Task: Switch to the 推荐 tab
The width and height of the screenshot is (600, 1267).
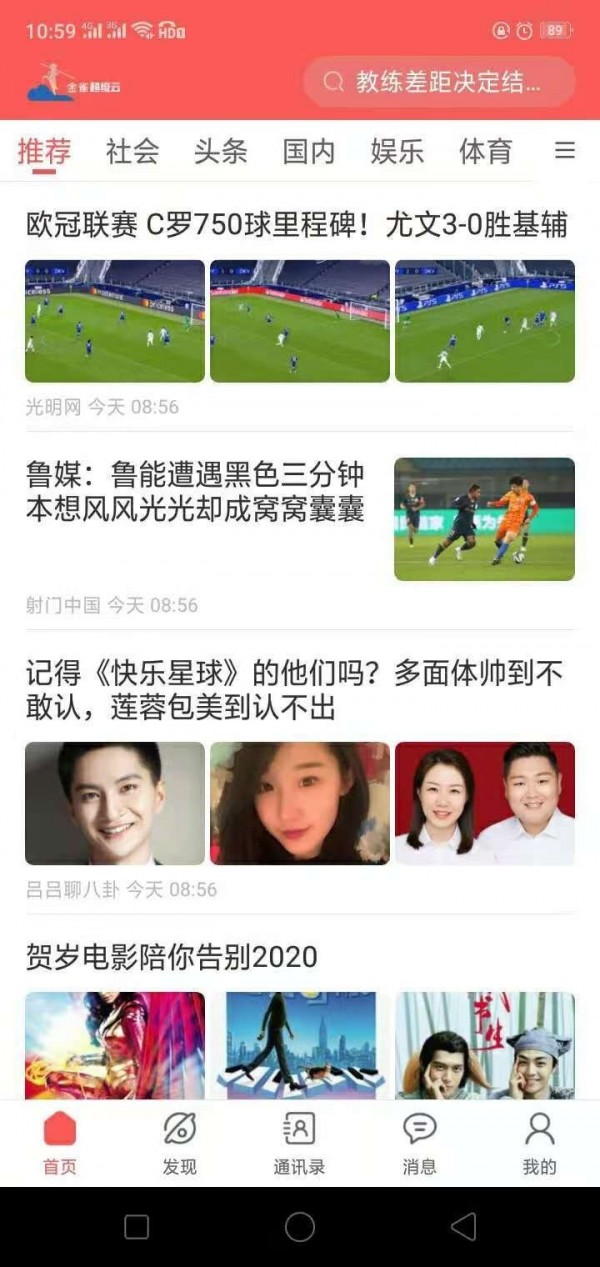Action: [44, 151]
